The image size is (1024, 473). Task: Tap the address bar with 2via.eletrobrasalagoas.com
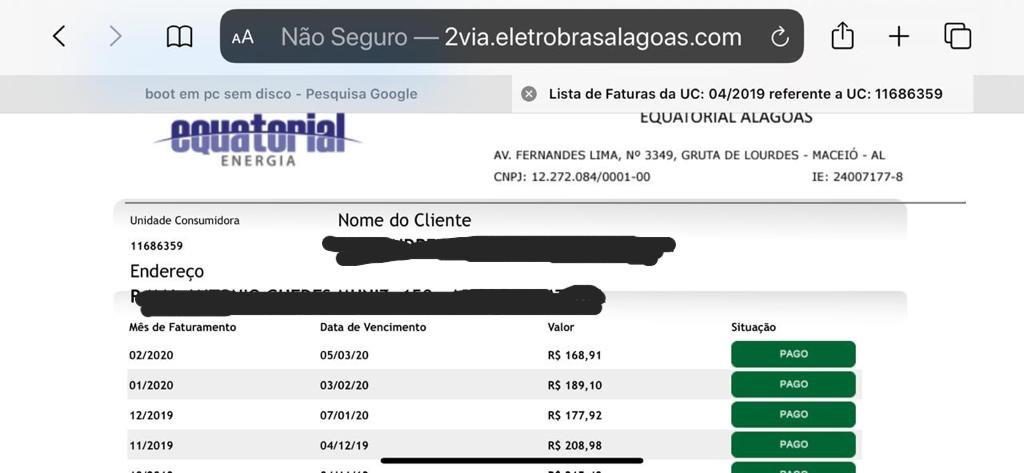tap(510, 38)
